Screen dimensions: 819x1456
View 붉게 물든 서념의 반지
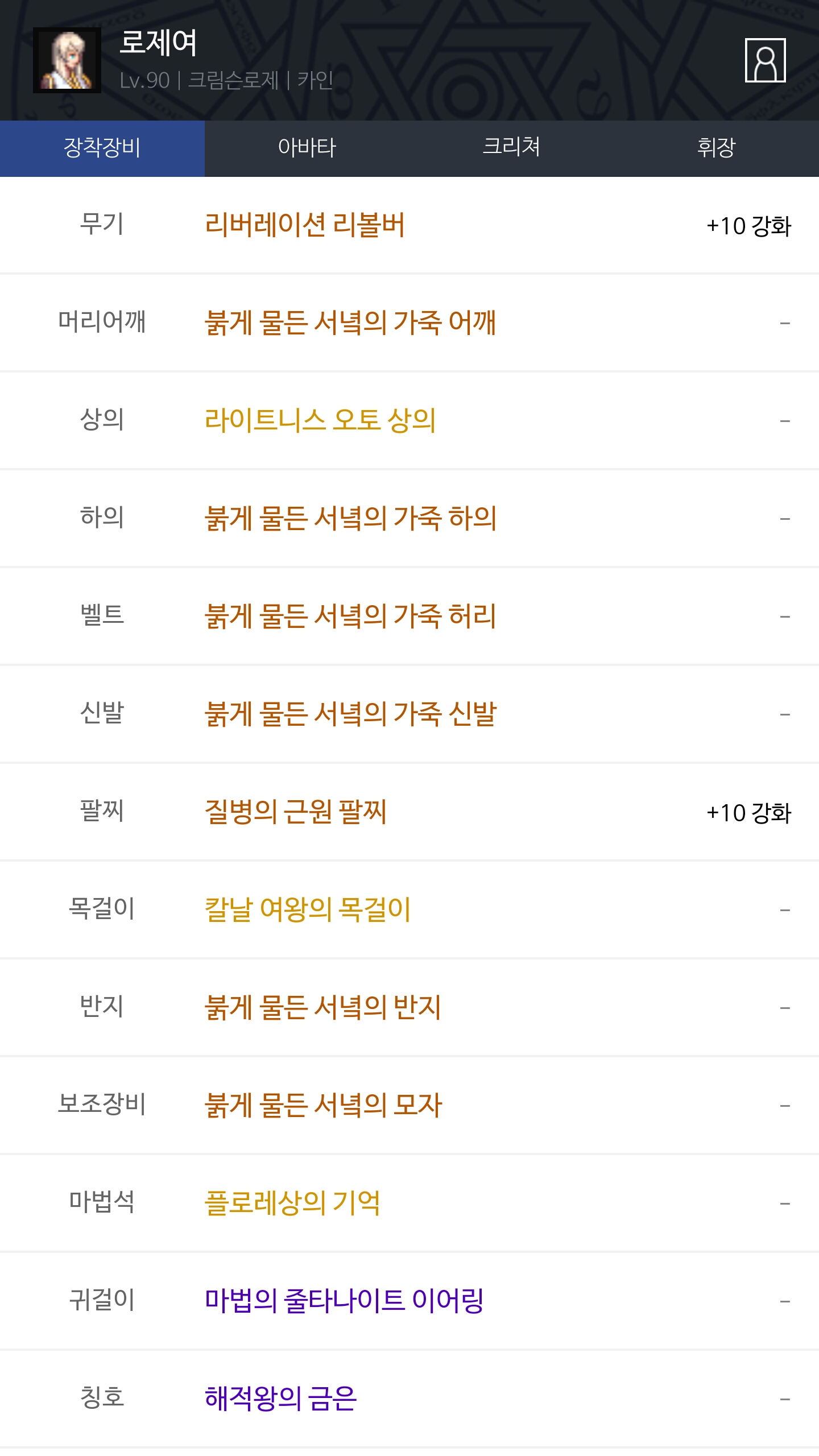pyautogui.click(x=323, y=1008)
